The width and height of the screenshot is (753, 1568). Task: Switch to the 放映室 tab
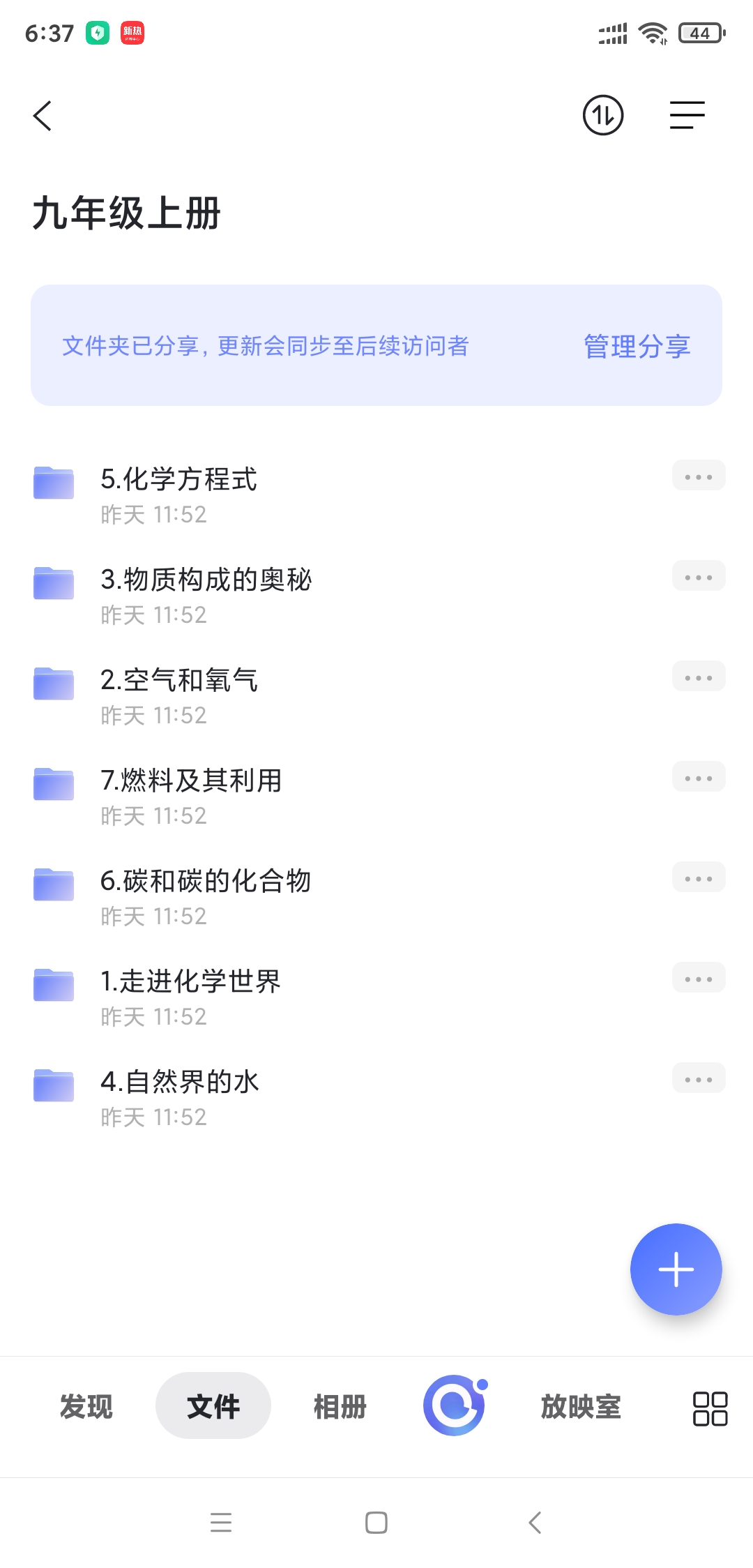[x=581, y=1406]
